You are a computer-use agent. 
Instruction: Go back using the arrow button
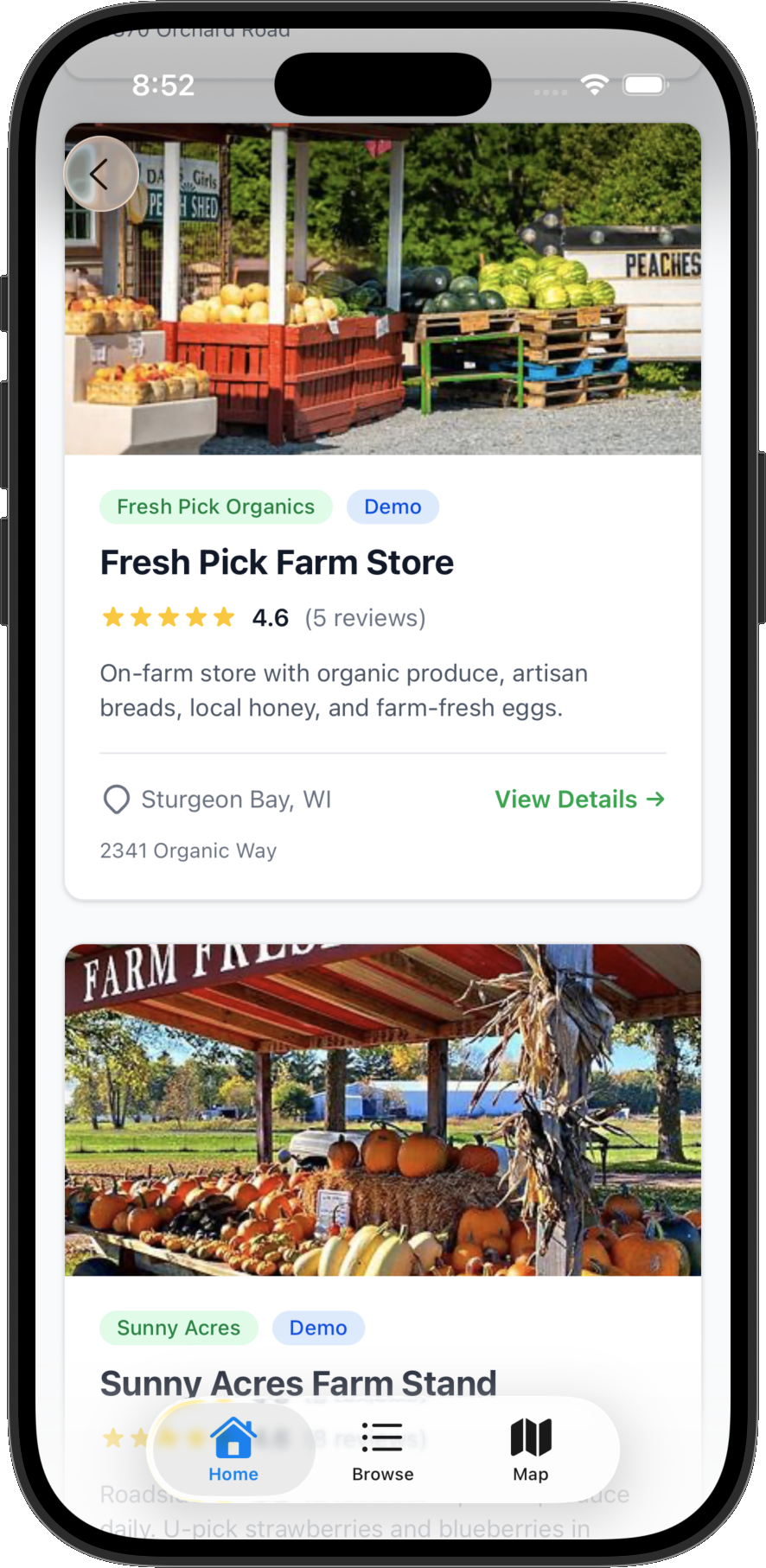coord(101,175)
